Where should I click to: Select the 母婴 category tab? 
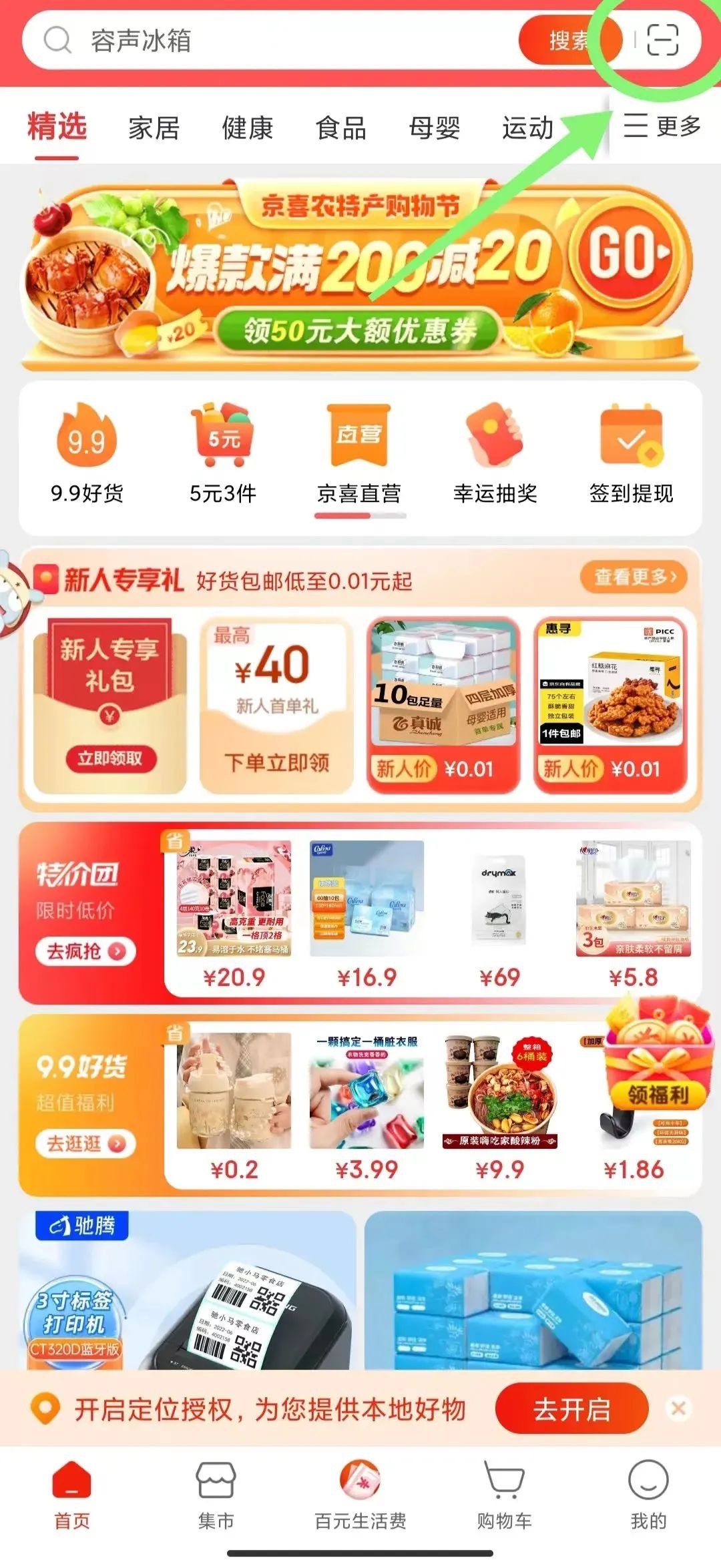tap(435, 129)
